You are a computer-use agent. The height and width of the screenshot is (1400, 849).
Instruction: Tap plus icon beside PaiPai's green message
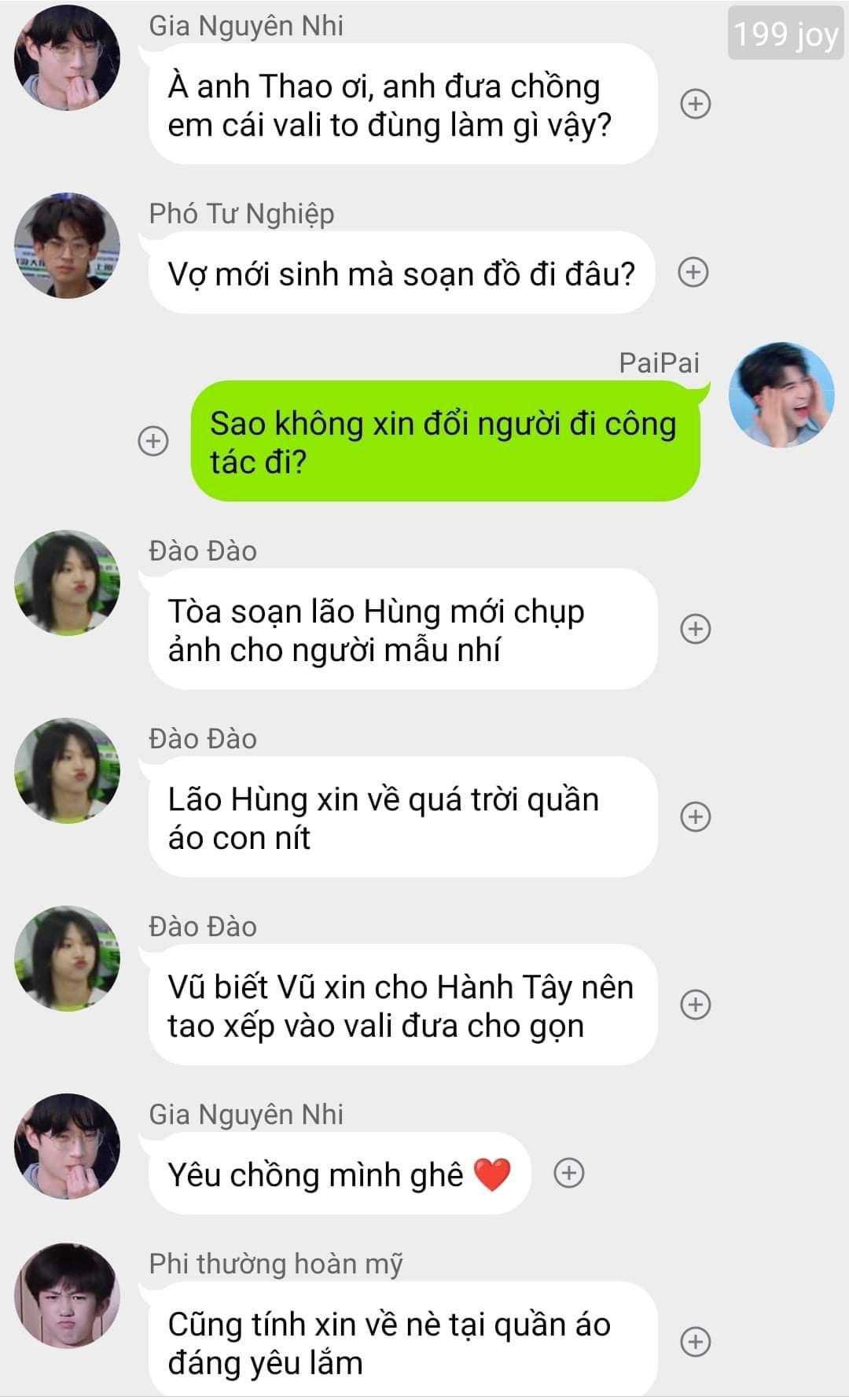coord(153,441)
